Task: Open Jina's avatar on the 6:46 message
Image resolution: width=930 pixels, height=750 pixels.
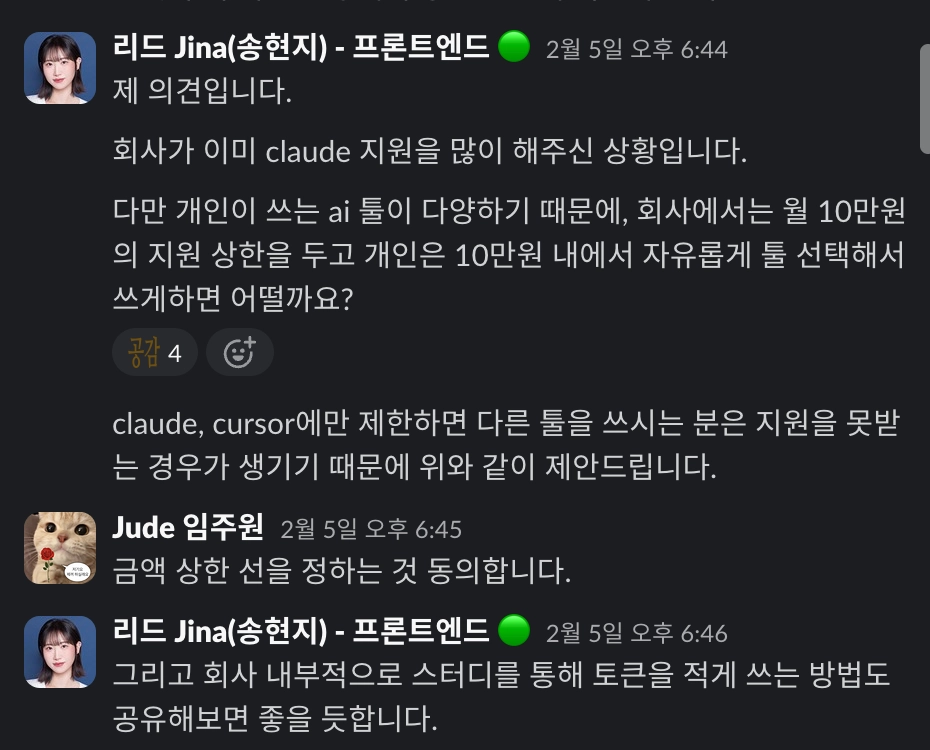Action: (x=60, y=652)
